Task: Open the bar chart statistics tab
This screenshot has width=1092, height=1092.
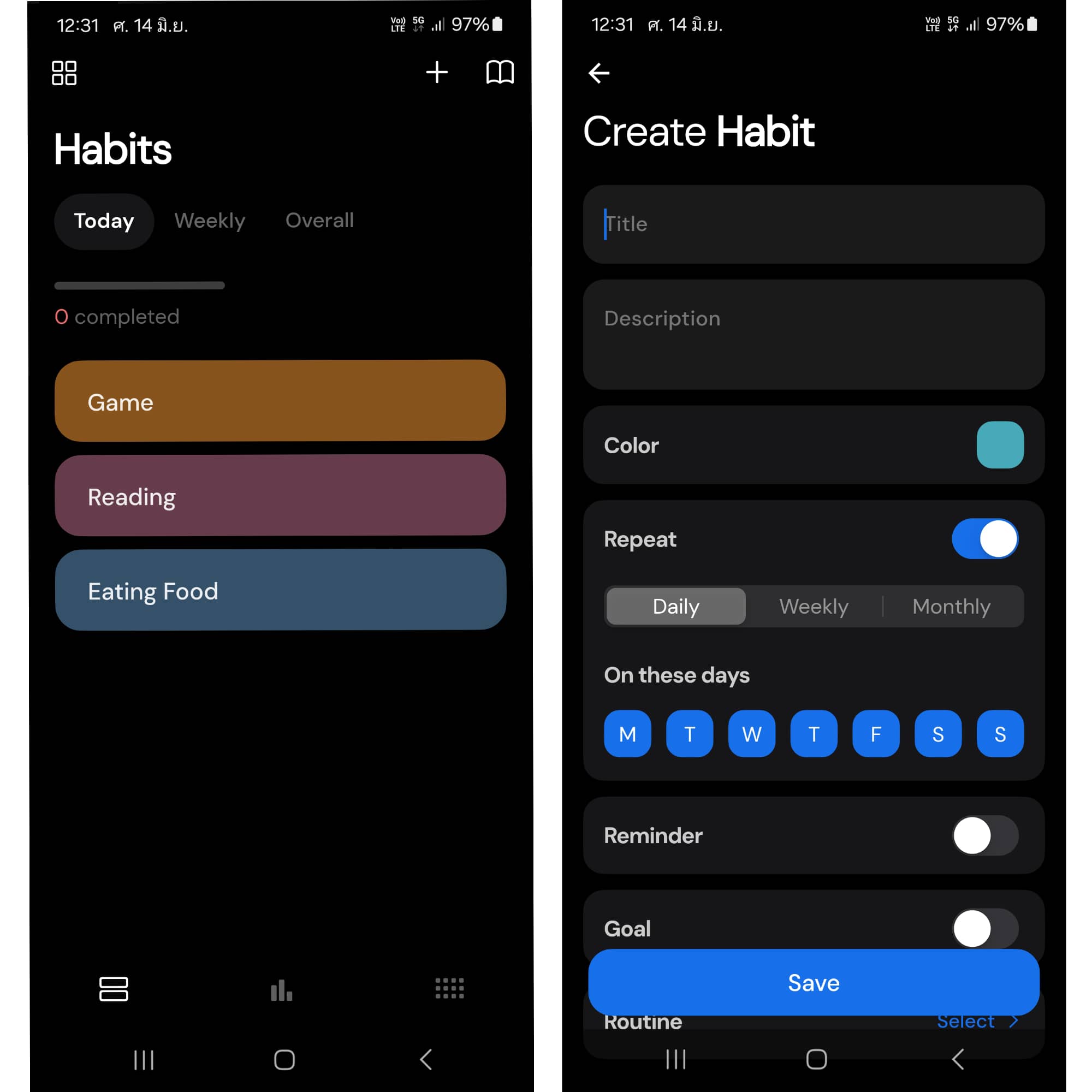Action: click(x=282, y=989)
